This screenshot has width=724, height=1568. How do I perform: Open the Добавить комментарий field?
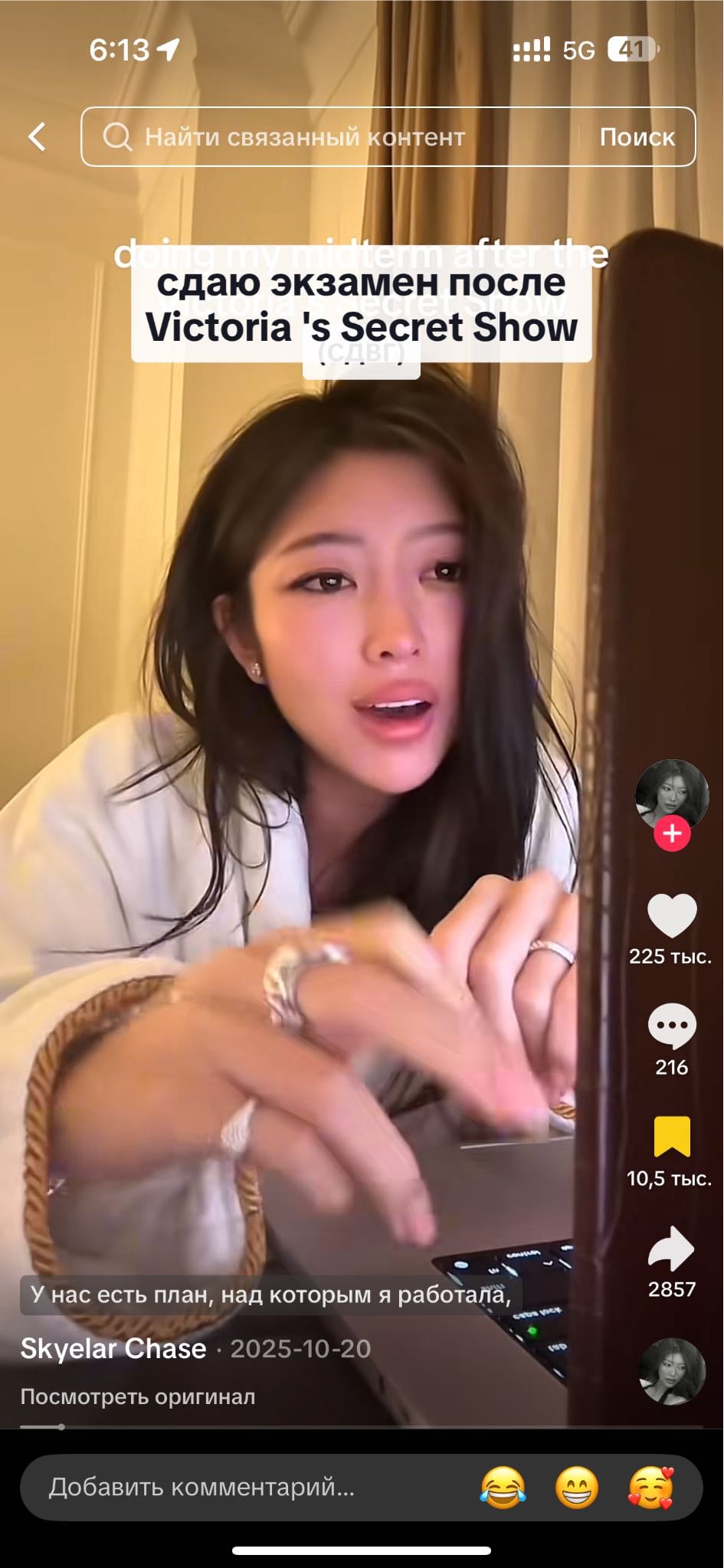[x=253, y=1487]
